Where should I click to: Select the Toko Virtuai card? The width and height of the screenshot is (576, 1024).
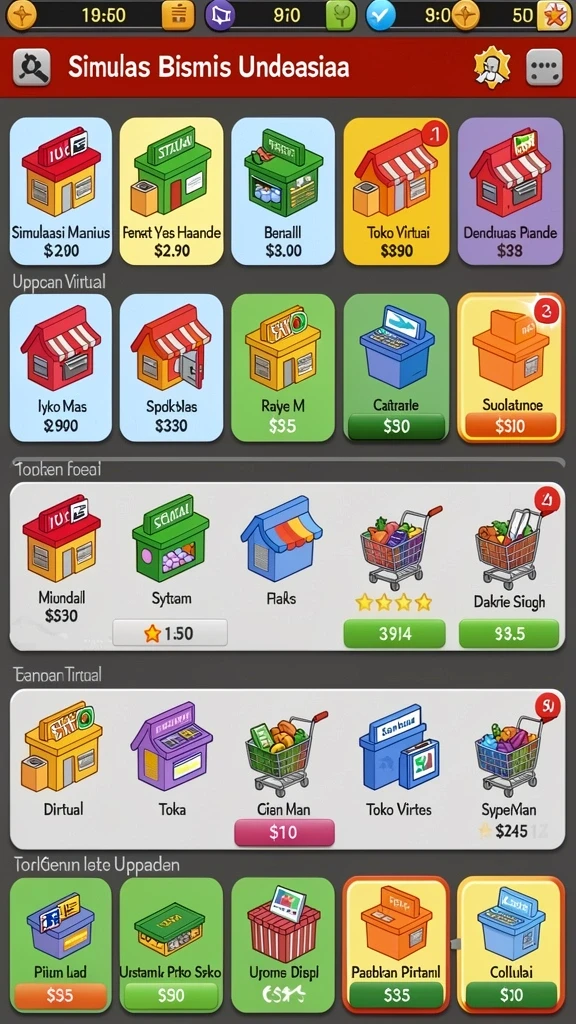(396, 191)
